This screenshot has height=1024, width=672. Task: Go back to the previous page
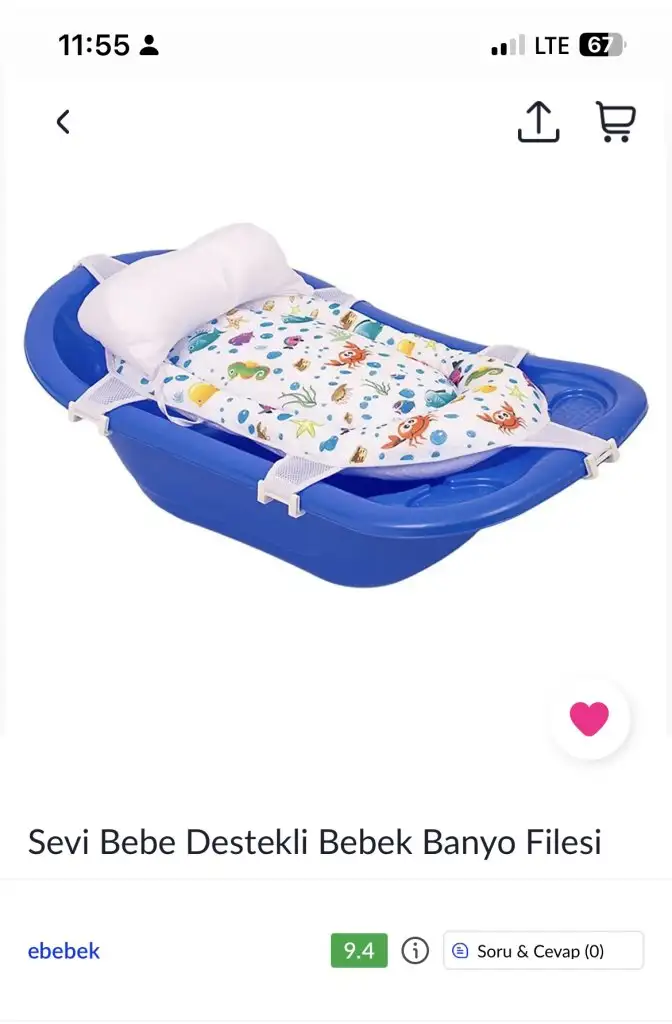coord(63,122)
